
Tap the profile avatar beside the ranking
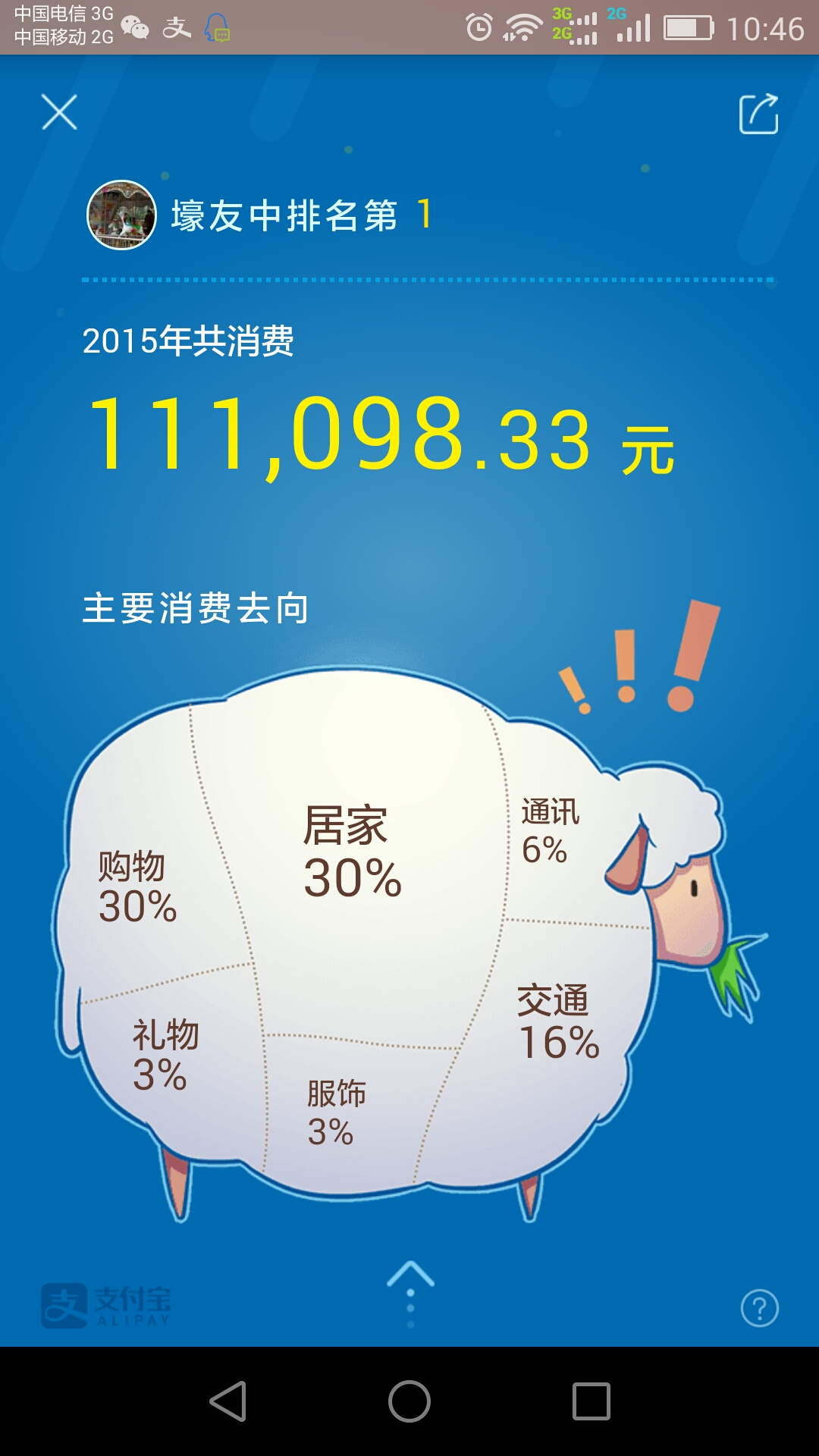coord(122,215)
